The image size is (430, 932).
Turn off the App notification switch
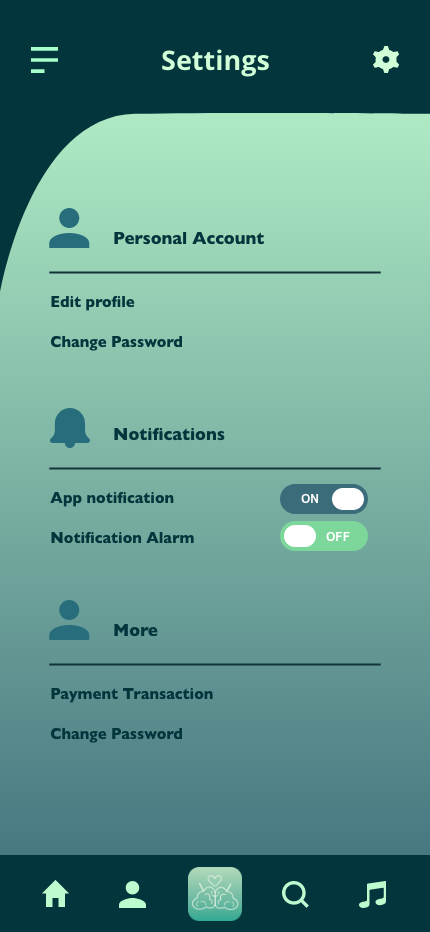pos(324,499)
